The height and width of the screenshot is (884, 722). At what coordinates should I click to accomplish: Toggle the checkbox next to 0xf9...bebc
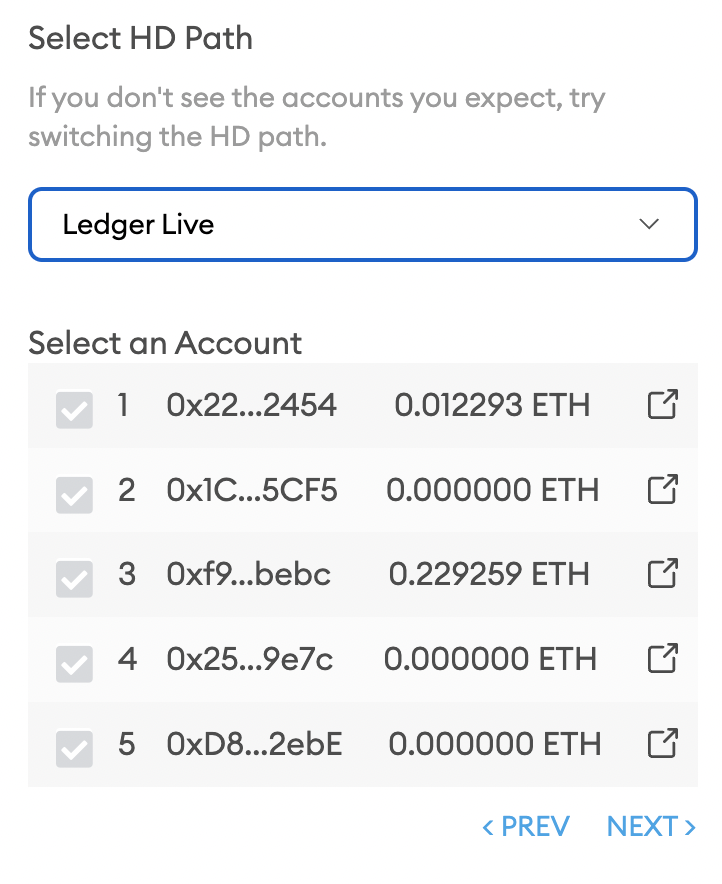click(74, 575)
